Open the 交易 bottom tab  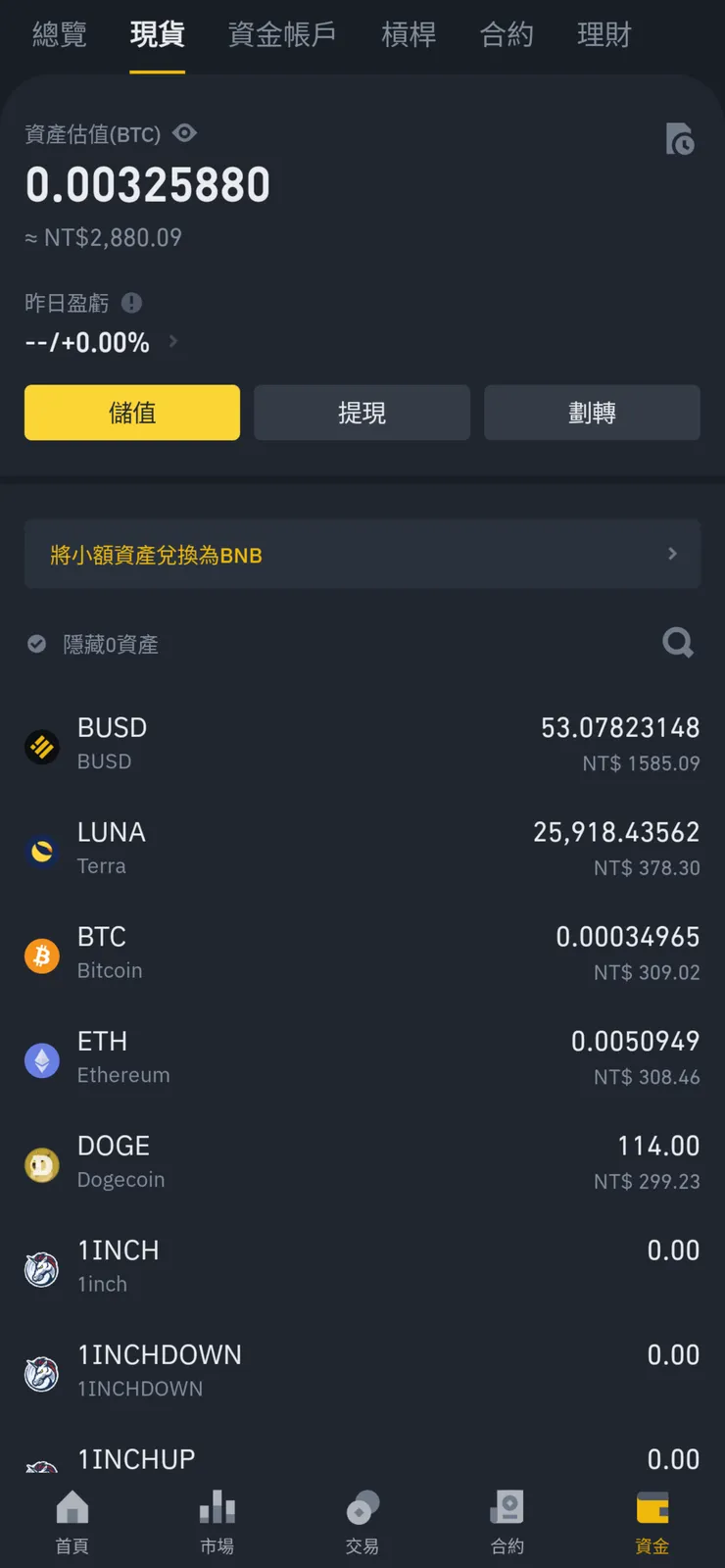pyautogui.click(x=362, y=1521)
